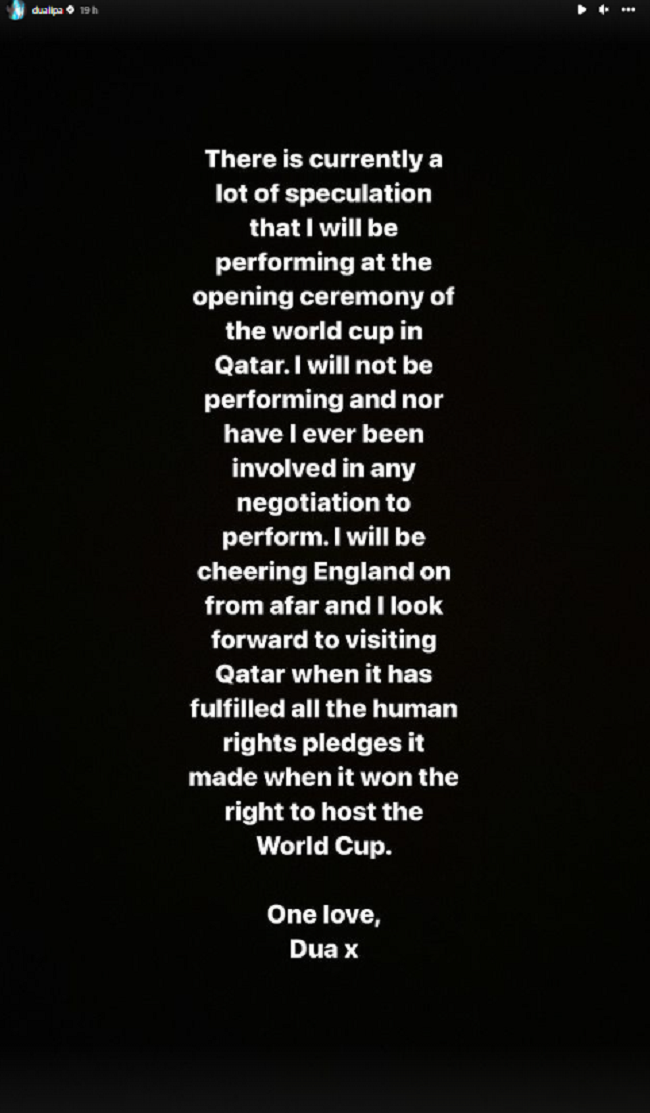Screen dimensions: 650x1113
Task: Toggle the story sound with the speaker icon
Action: [604, 10]
